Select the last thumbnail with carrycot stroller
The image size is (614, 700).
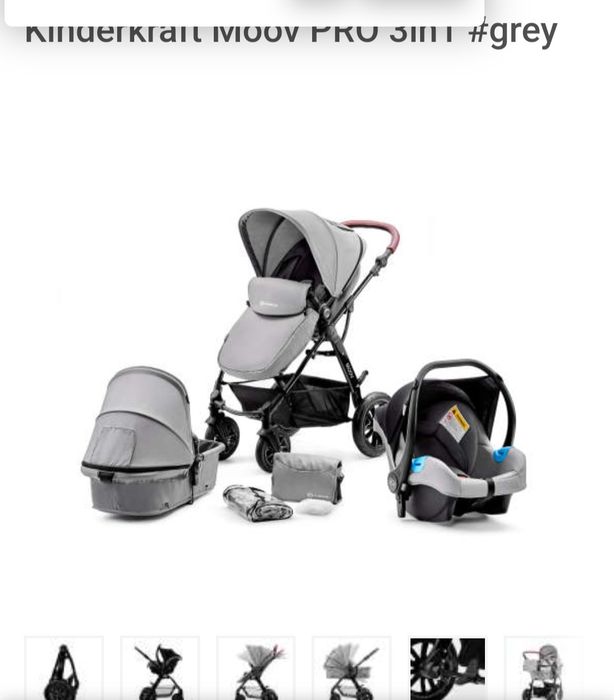click(x=543, y=669)
